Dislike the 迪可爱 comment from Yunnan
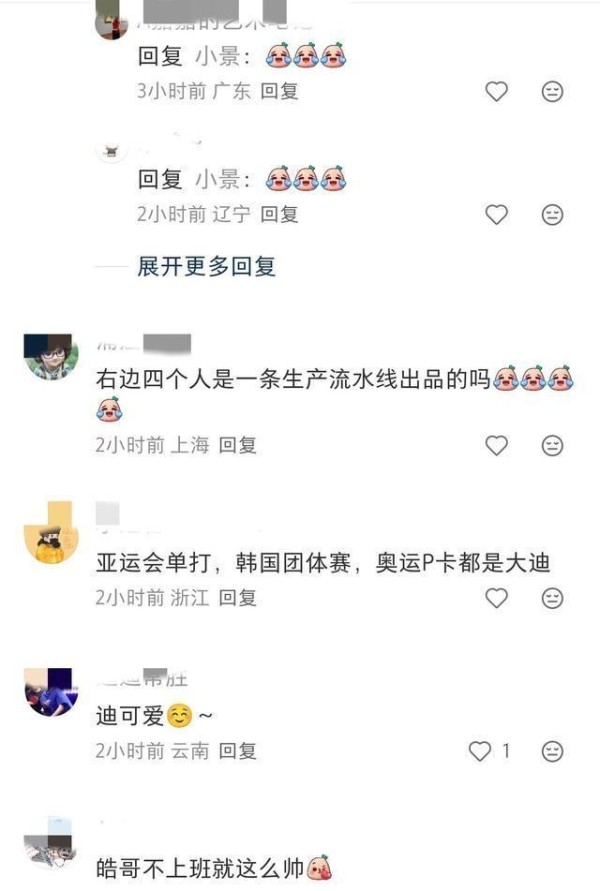Screen dimensions: 600x891 [552, 750]
